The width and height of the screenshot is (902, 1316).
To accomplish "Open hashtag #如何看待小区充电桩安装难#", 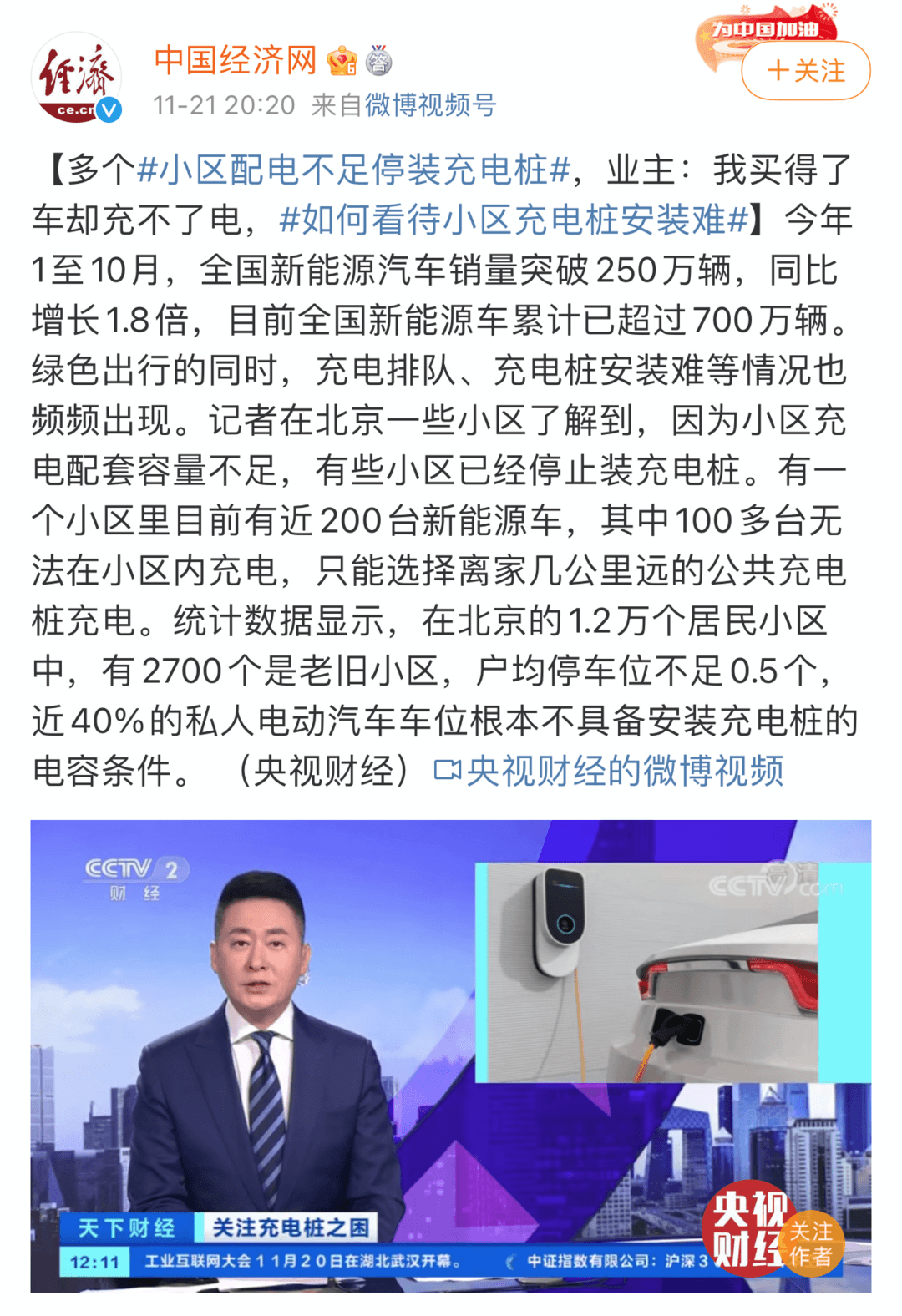I will pos(513,220).
